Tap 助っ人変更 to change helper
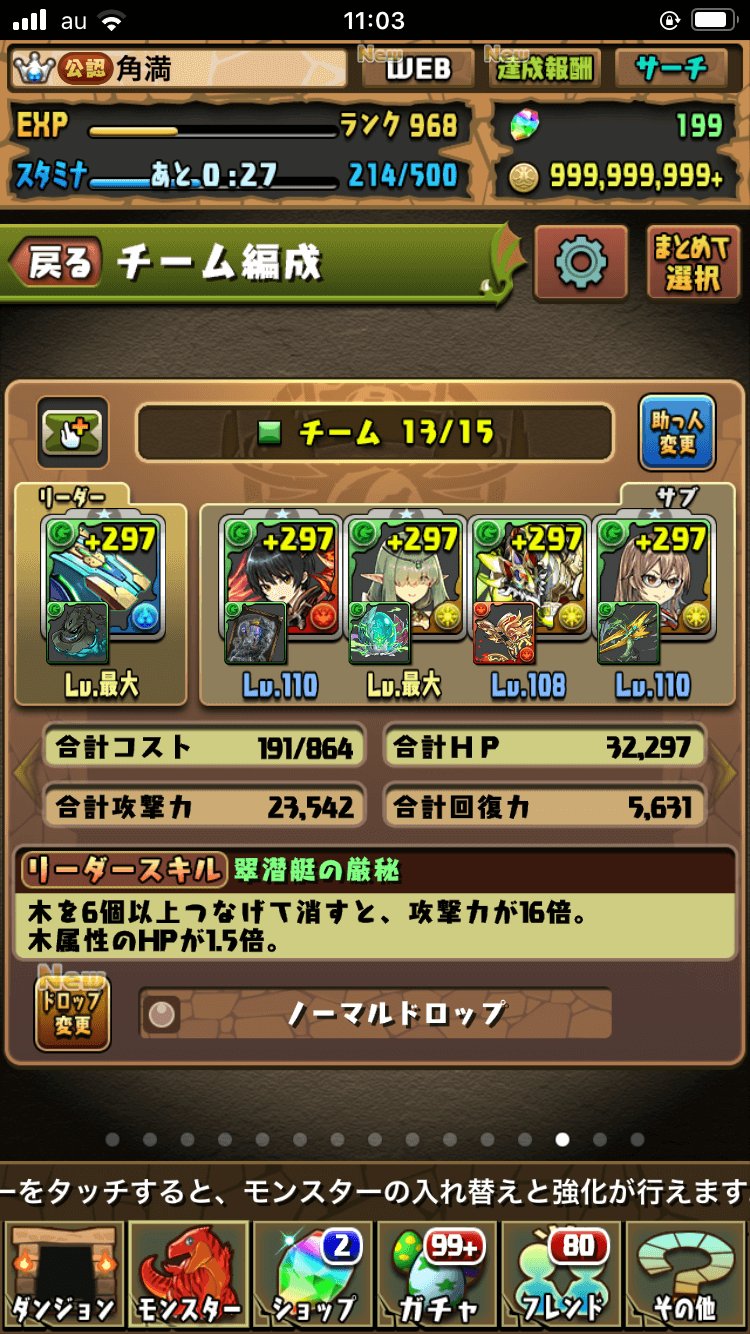Image resolution: width=750 pixels, height=1334 pixels. point(677,432)
